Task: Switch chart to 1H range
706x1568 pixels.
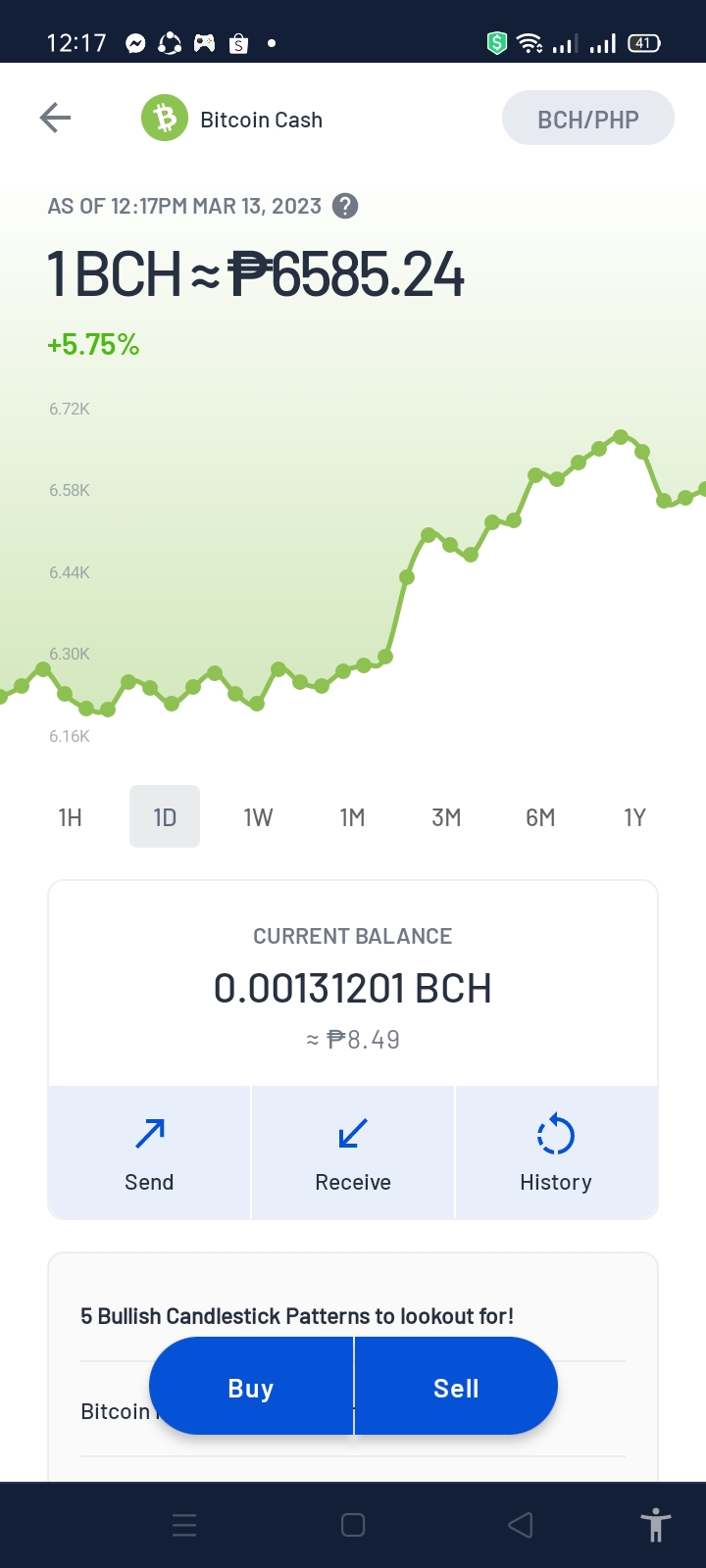Action: tap(71, 817)
